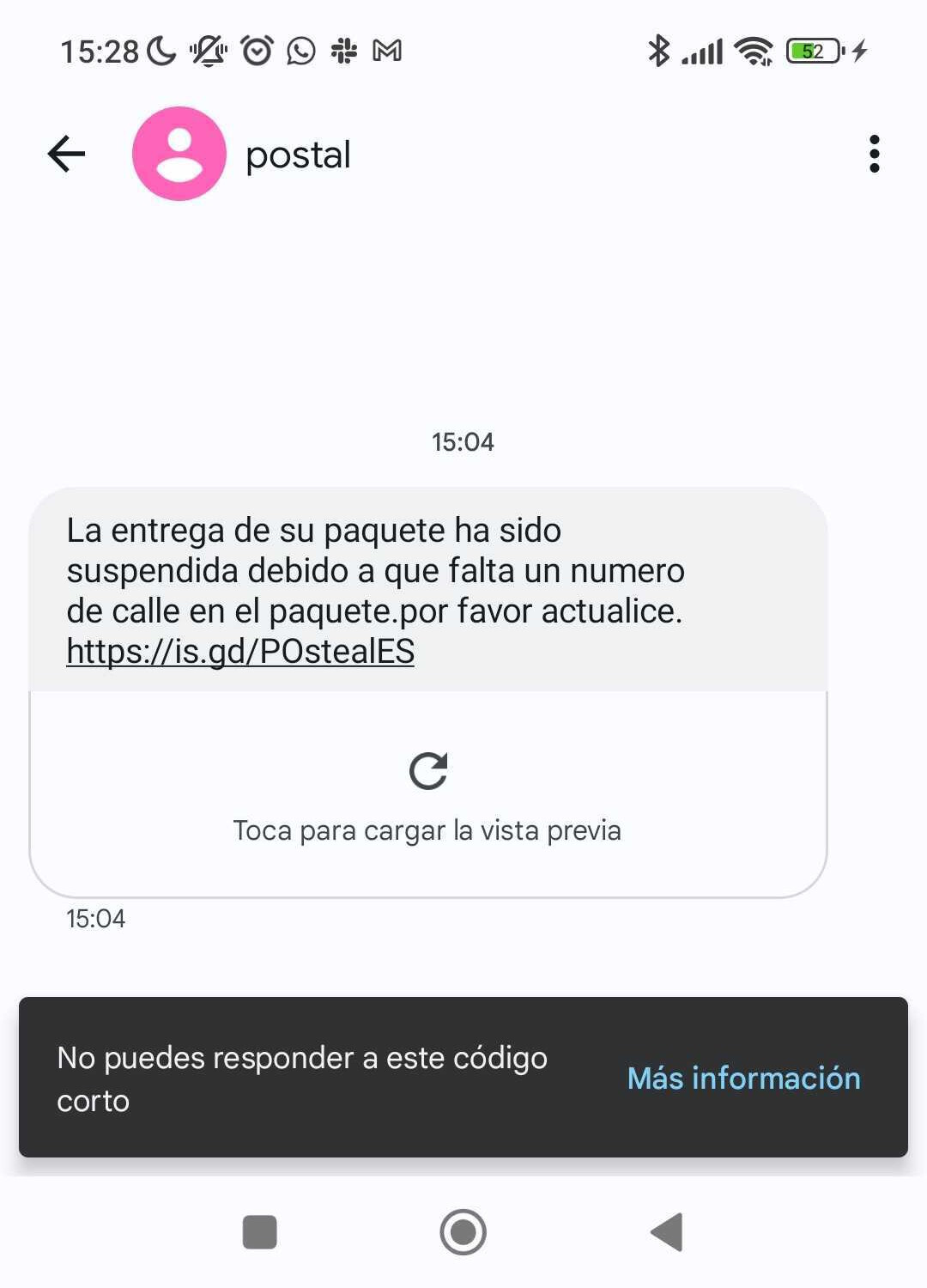
Task: Tap the signal strength bars indicator
Action: 702,50
